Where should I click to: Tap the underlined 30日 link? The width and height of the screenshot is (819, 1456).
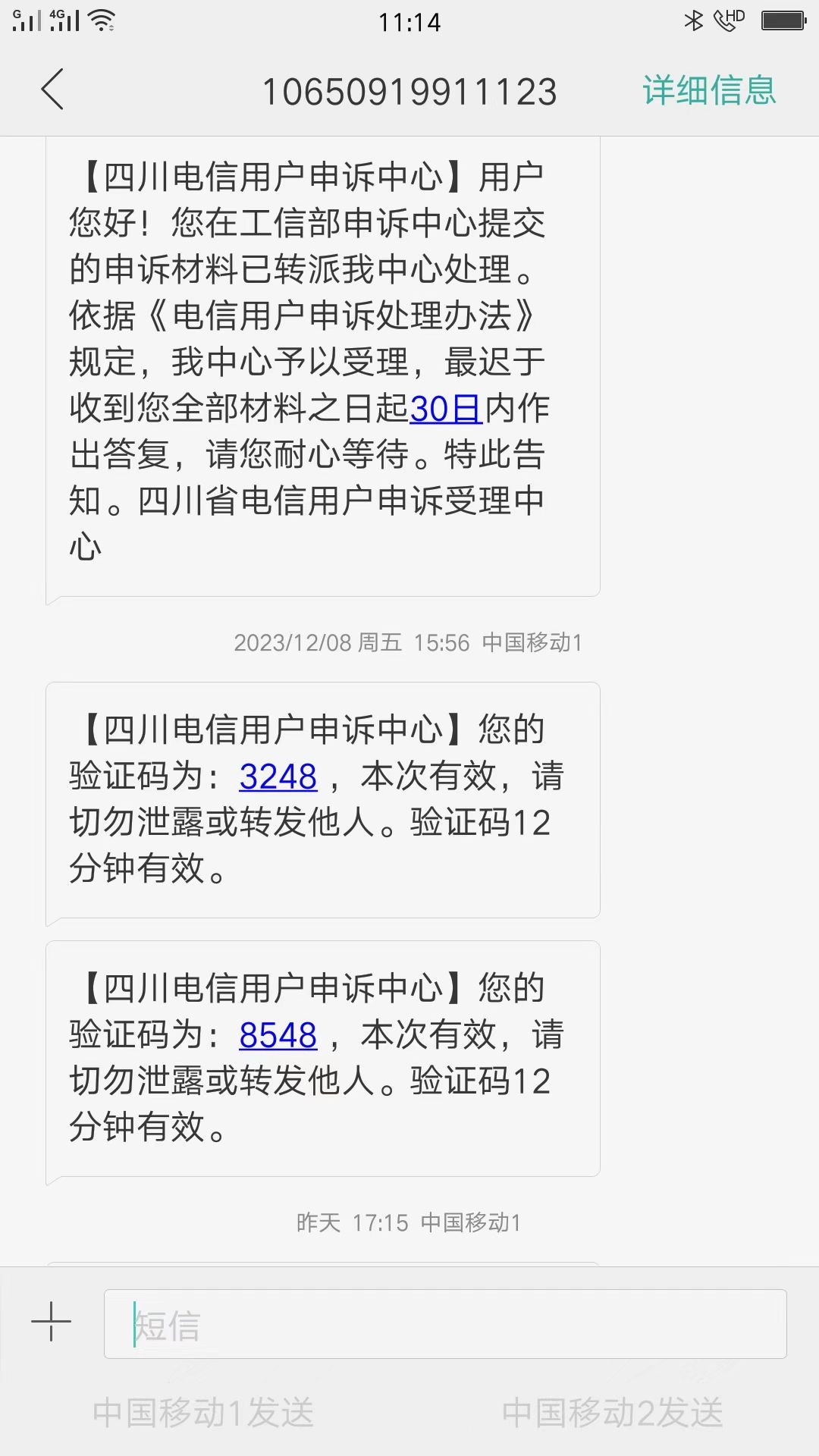click(x=446, y=409)
